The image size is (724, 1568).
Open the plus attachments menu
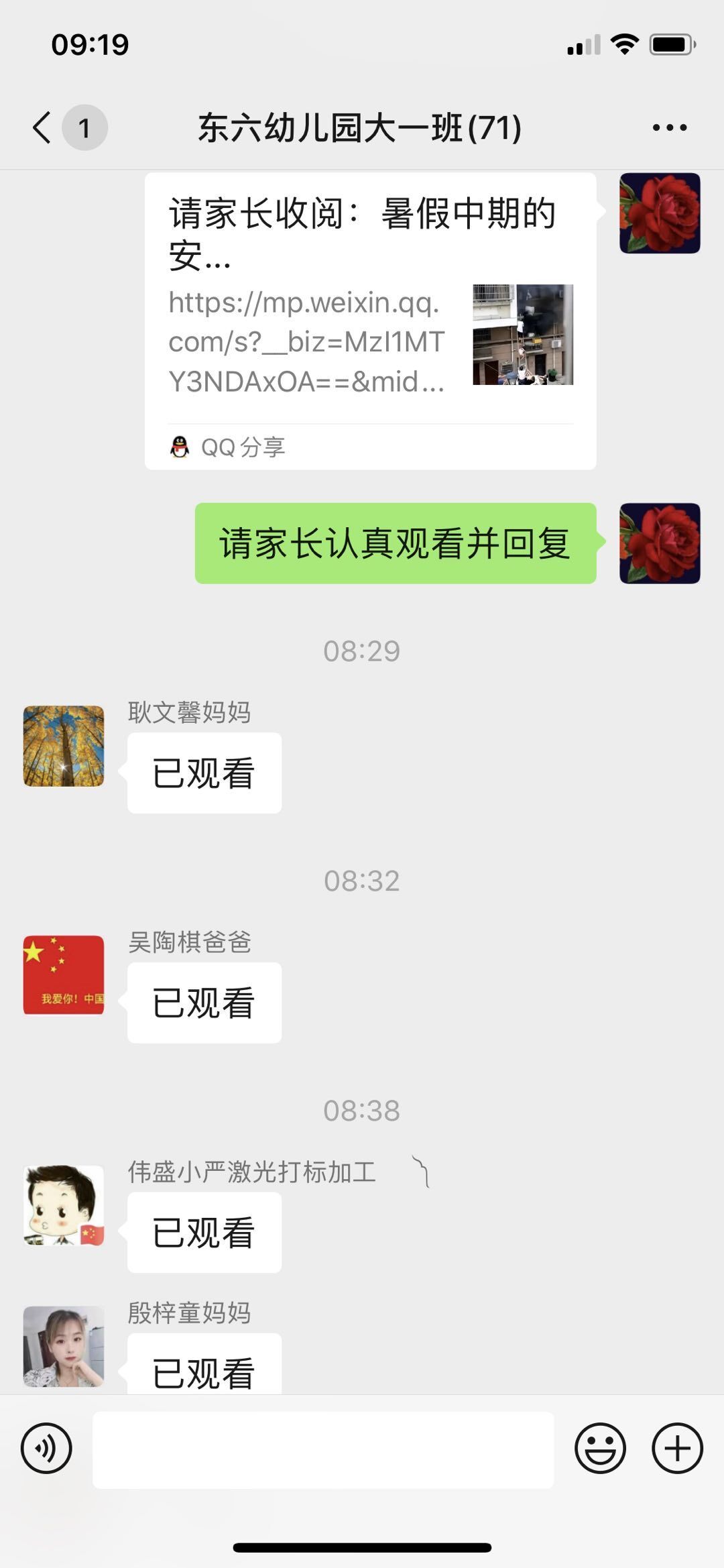(x=677, y=1448)
